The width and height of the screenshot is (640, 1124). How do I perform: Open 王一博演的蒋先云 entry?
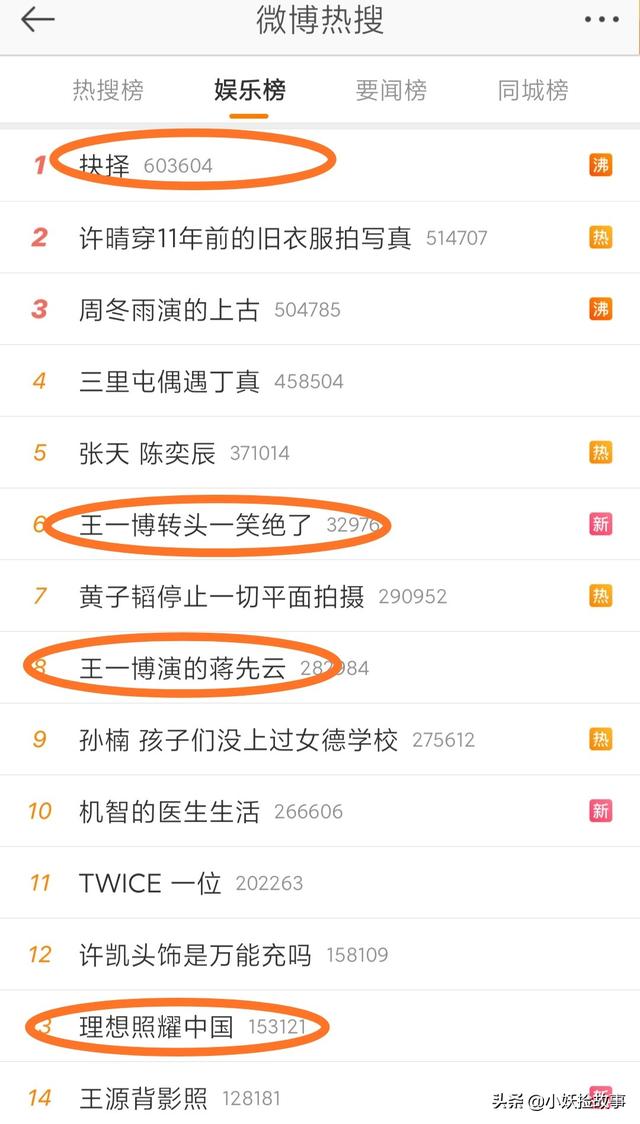(x=182, y=668)
